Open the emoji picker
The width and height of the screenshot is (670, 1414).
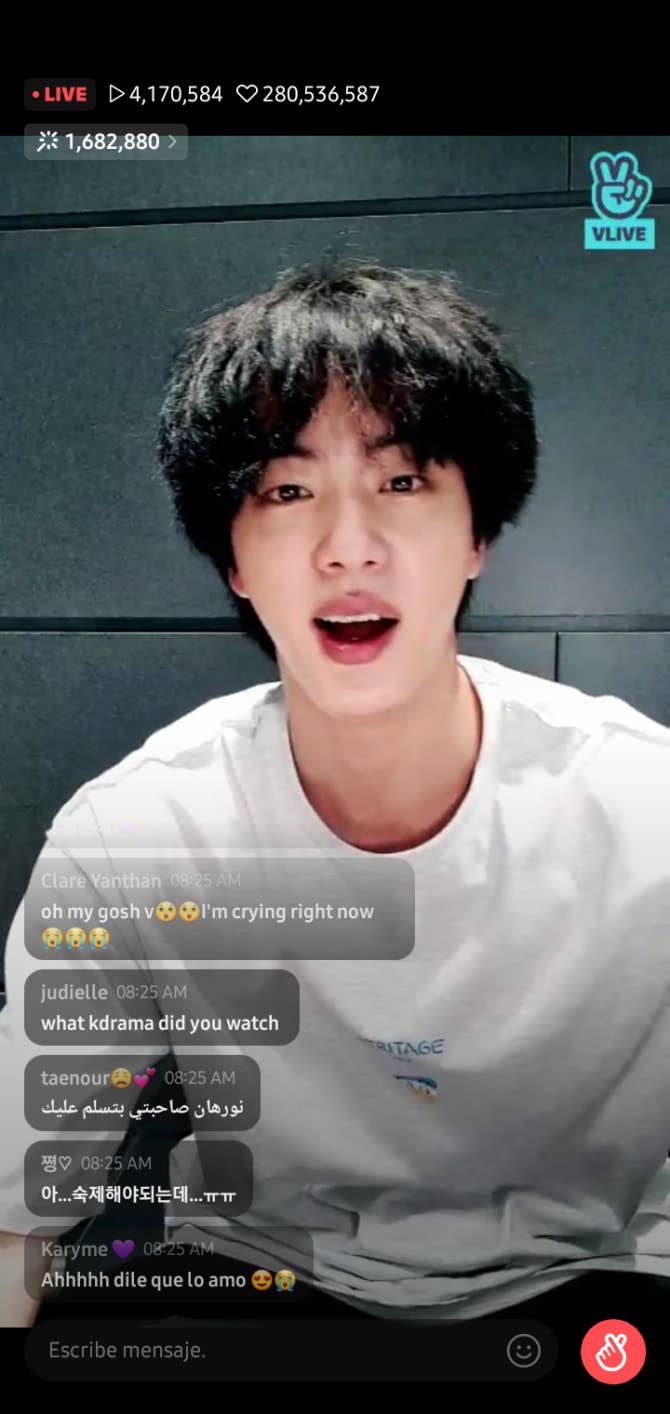pos(523,1351)
